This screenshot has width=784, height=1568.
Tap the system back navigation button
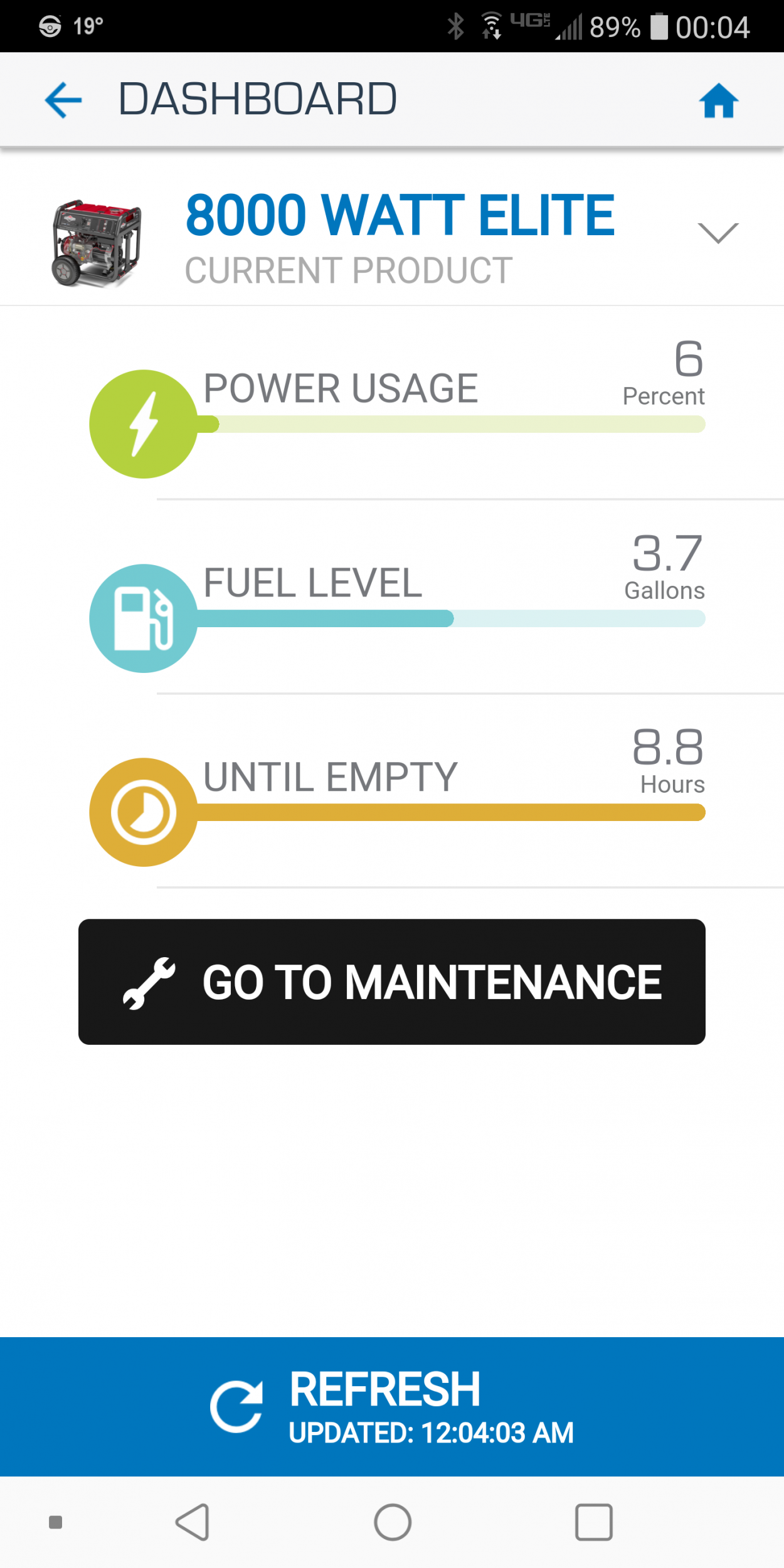(x=193, y=1522)
